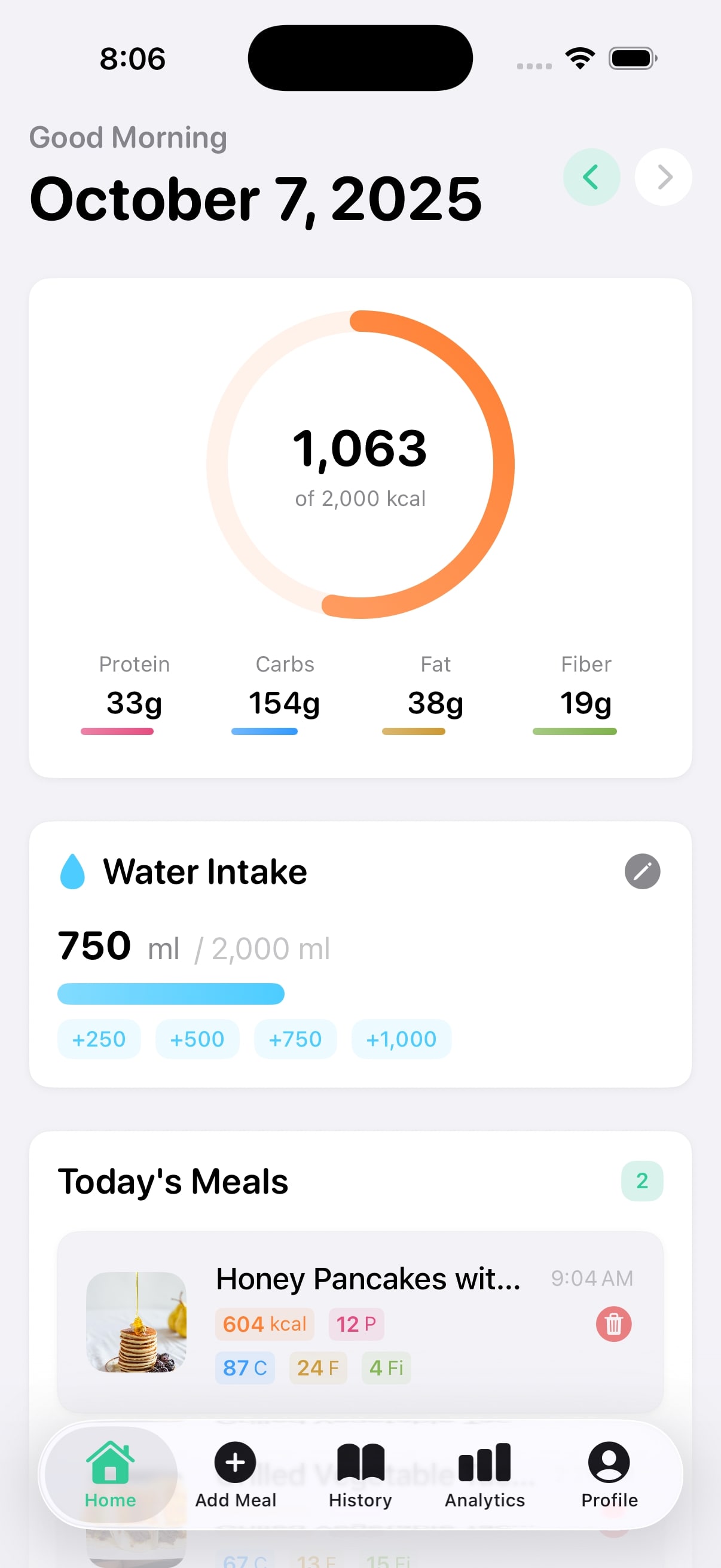Open the meals count badge showing 2
Screen dimensions: 721x1568
click(x=641, y=1180)
